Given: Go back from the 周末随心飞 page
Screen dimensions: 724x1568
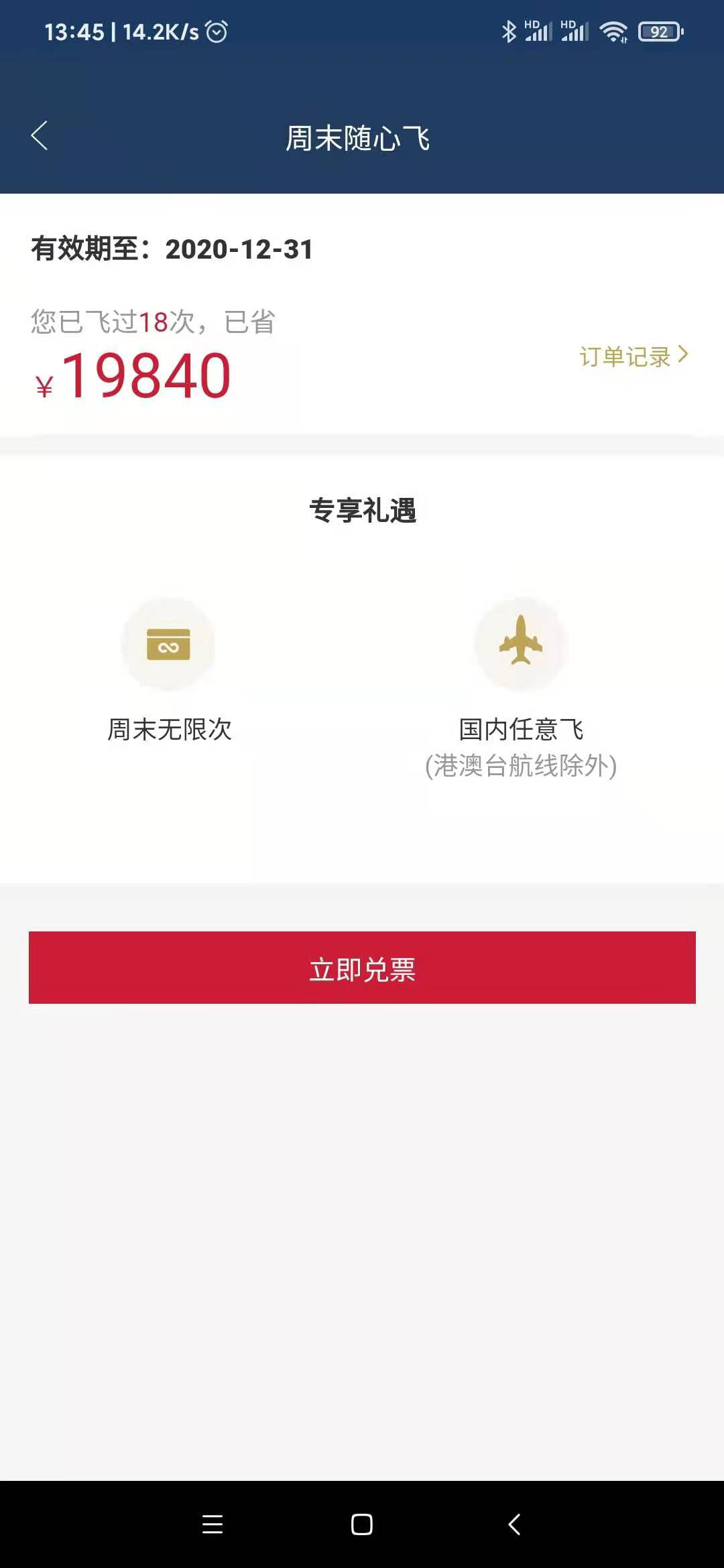Looking at the screenshot, I should [40, 136].
